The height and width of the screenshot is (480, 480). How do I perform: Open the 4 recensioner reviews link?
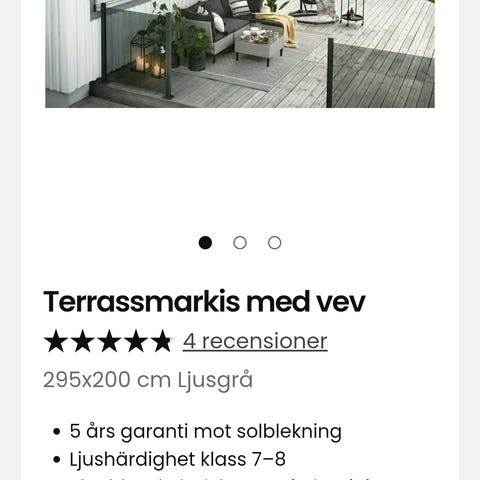point(255,341)
